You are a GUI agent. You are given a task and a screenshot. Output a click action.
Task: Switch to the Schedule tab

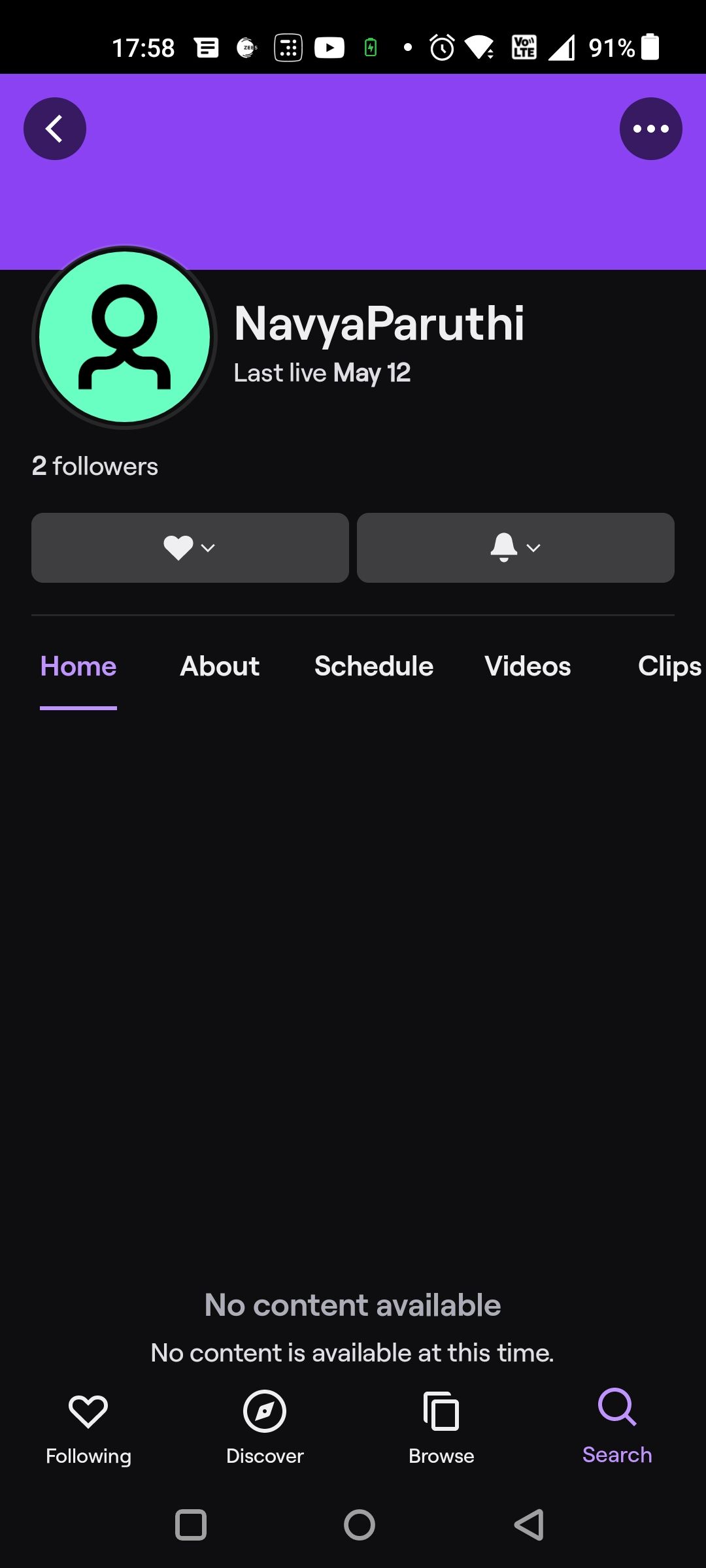pos(373,666)
